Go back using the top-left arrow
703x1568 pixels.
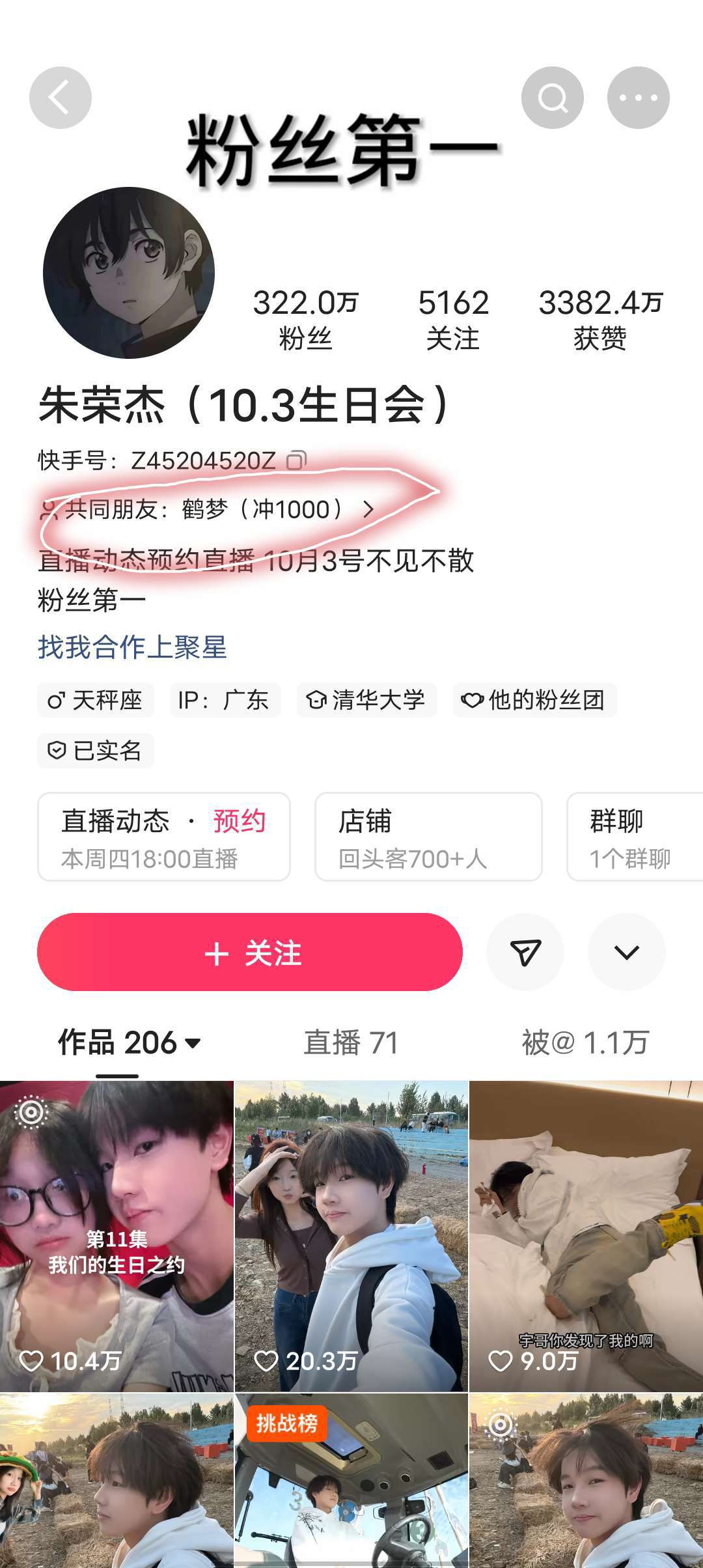(60, 98)
